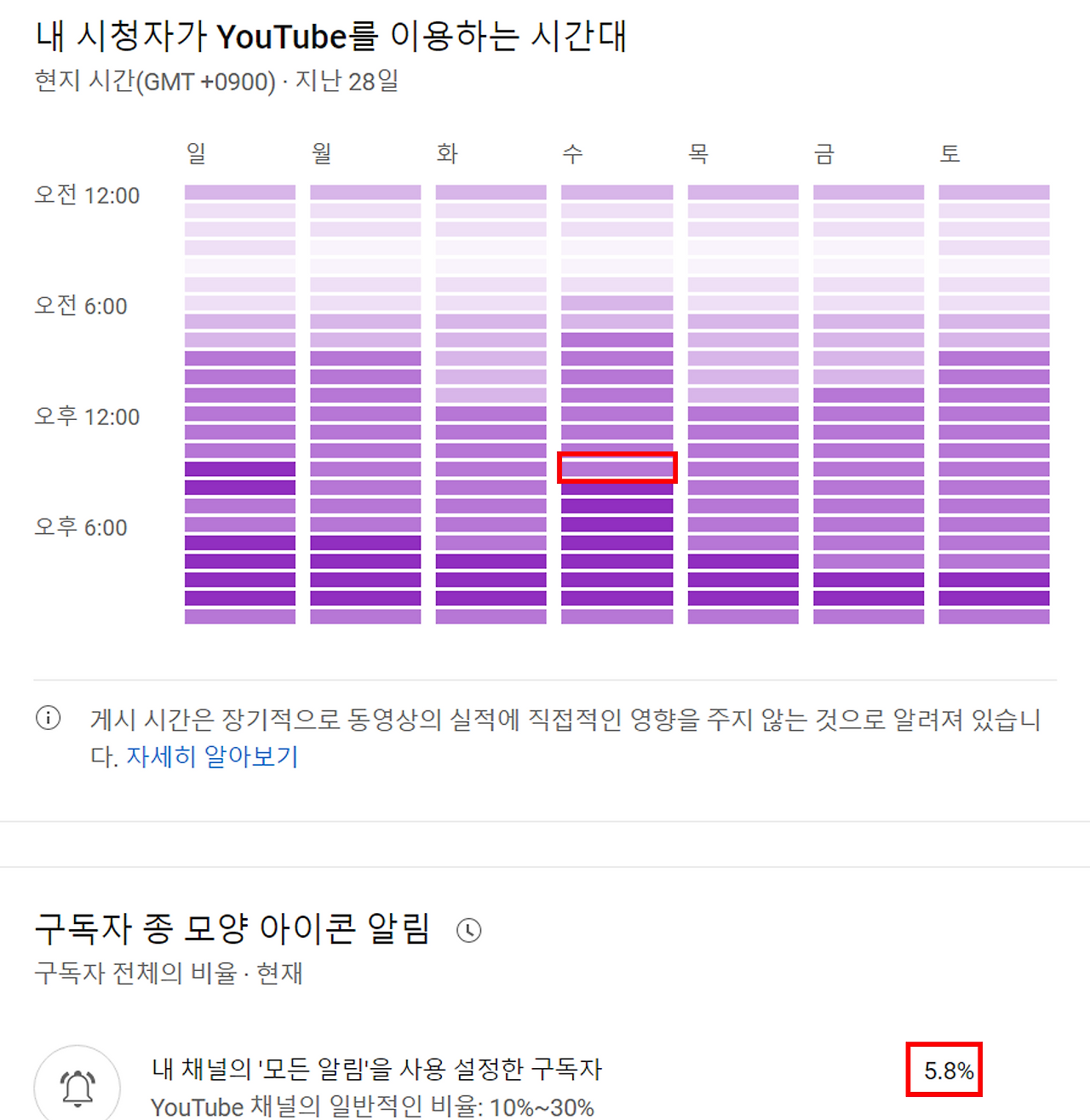Image resolution: width=1090 pixels, height=1120 pixels.
Task: Tap the info icon beside the publish-time note
Action: tap(49, 718)
